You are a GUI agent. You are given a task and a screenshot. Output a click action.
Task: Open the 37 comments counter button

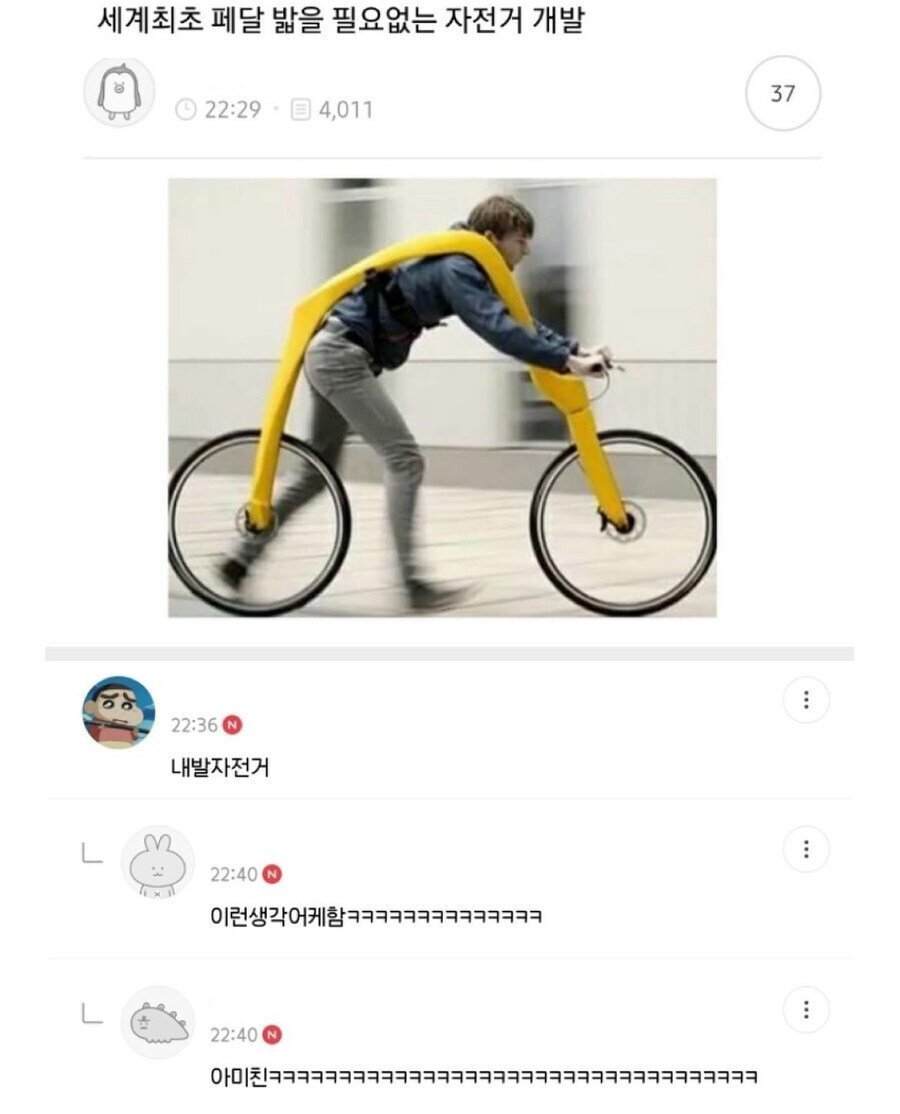pyautogui.click(x=783, y=93)
